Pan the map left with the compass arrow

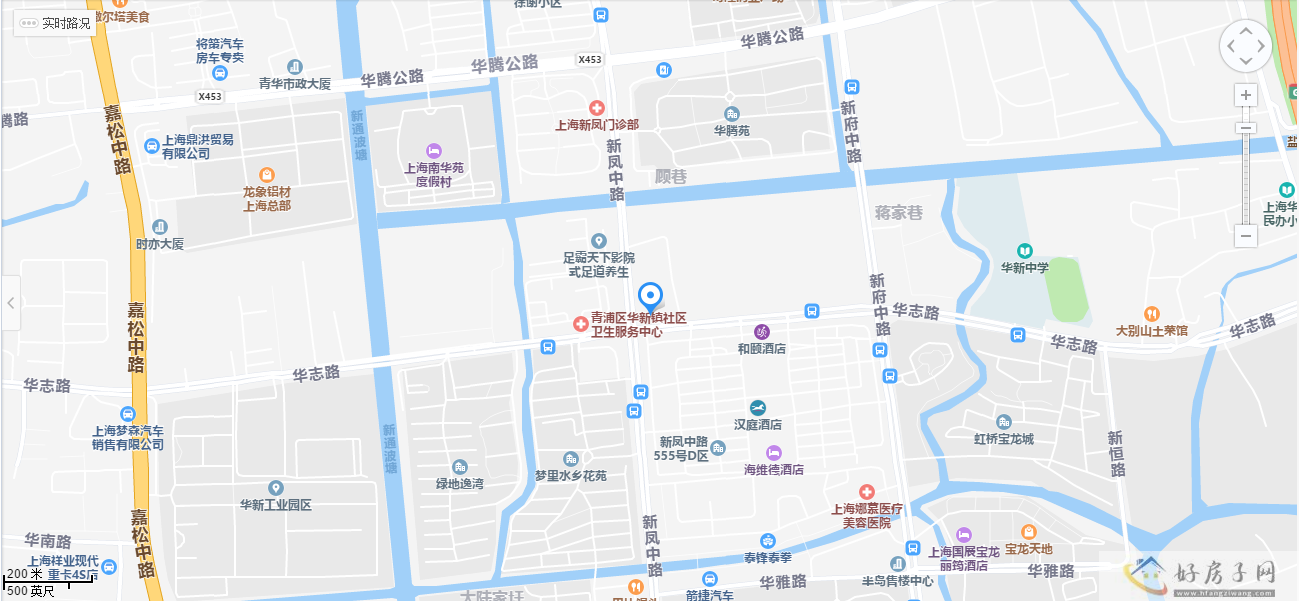coord(1230,46)
